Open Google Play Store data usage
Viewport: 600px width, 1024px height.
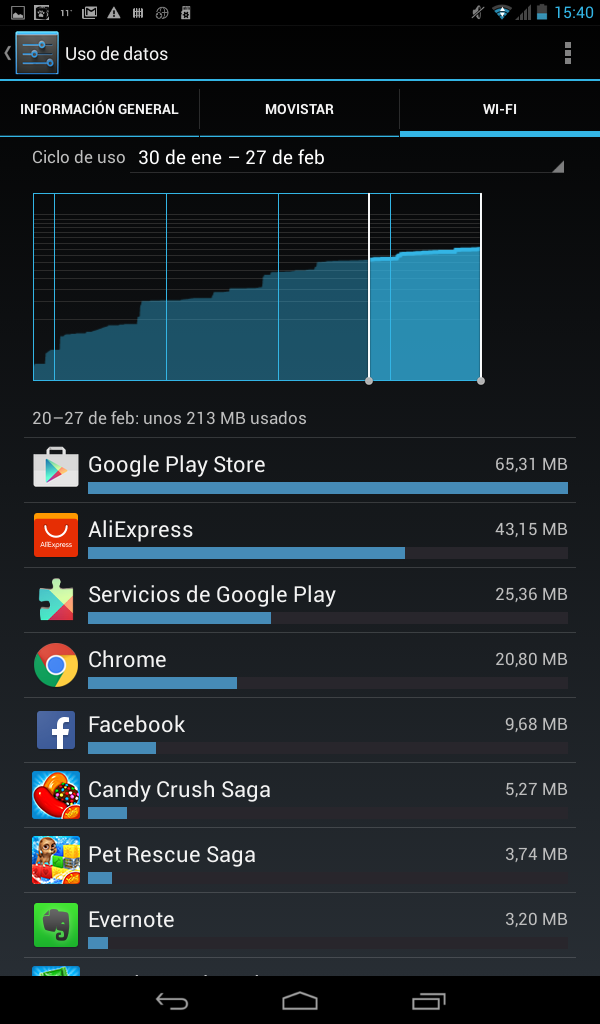(x=300, y=470)
